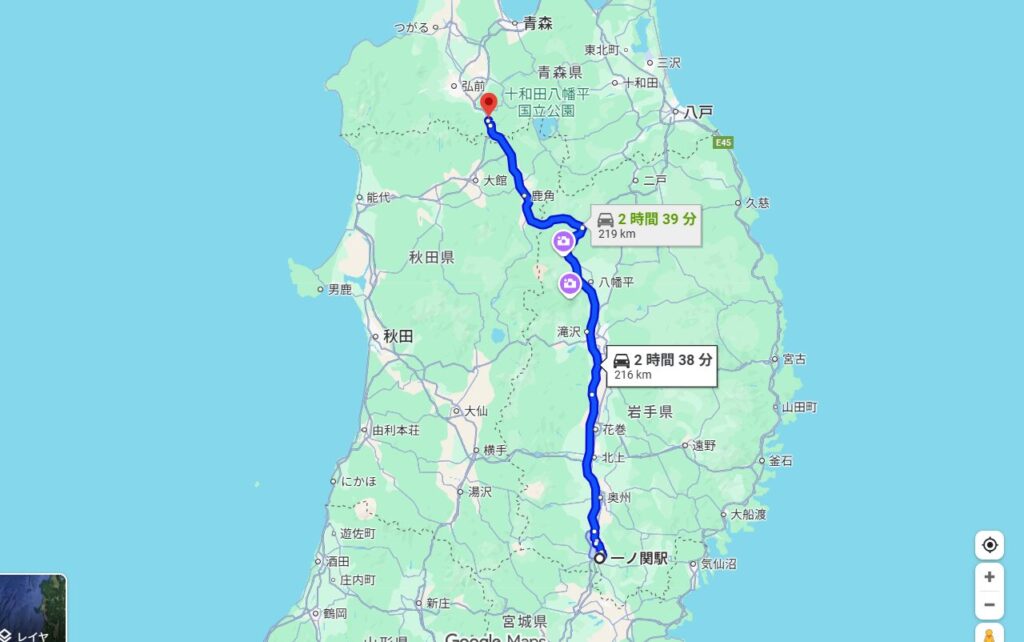Screen dimensions: 1024x642
Task: Zoom out with the minus button
Action: click(x=989, y=604)
